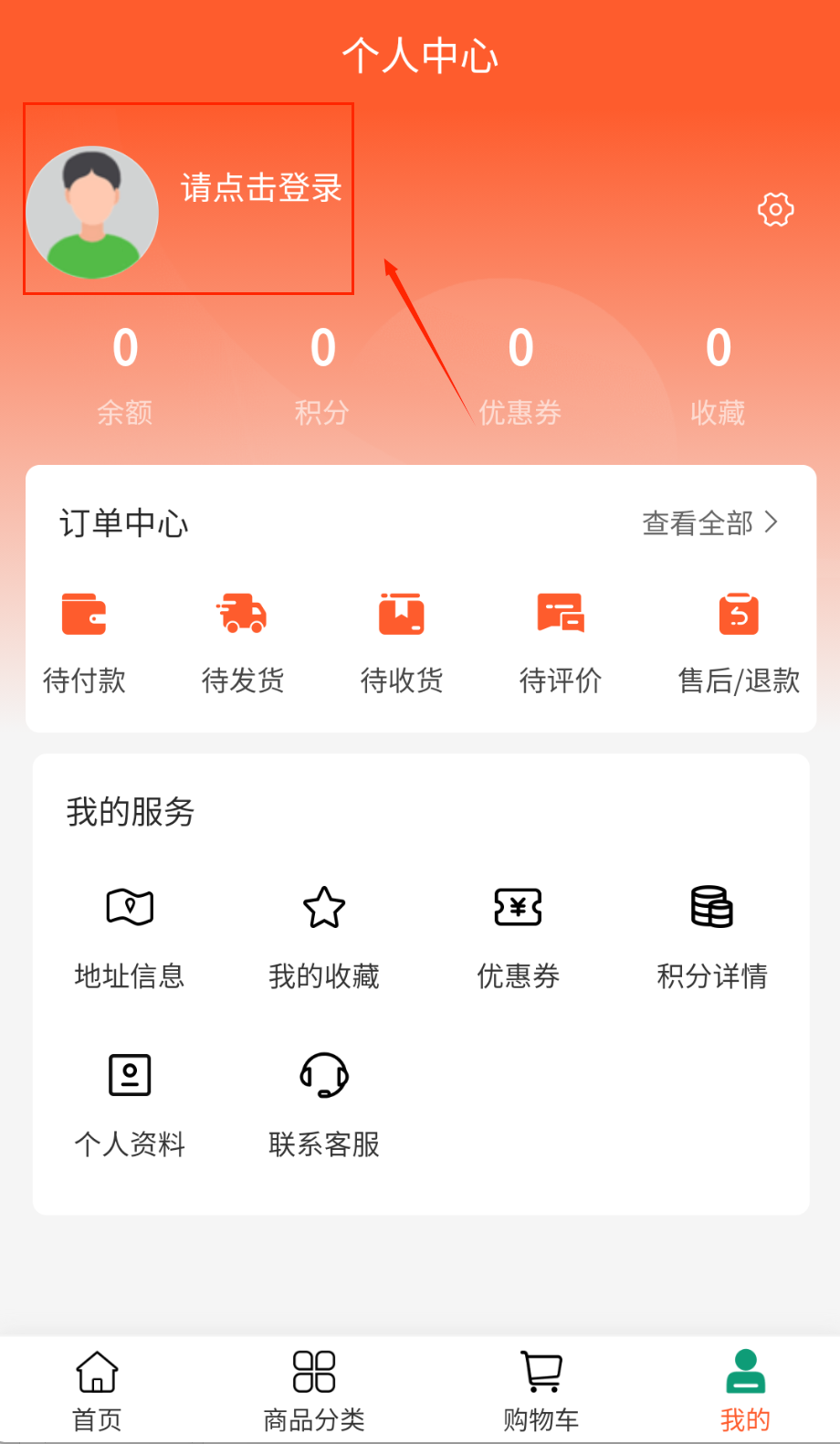Contact 联系客服

[323, 1103]
